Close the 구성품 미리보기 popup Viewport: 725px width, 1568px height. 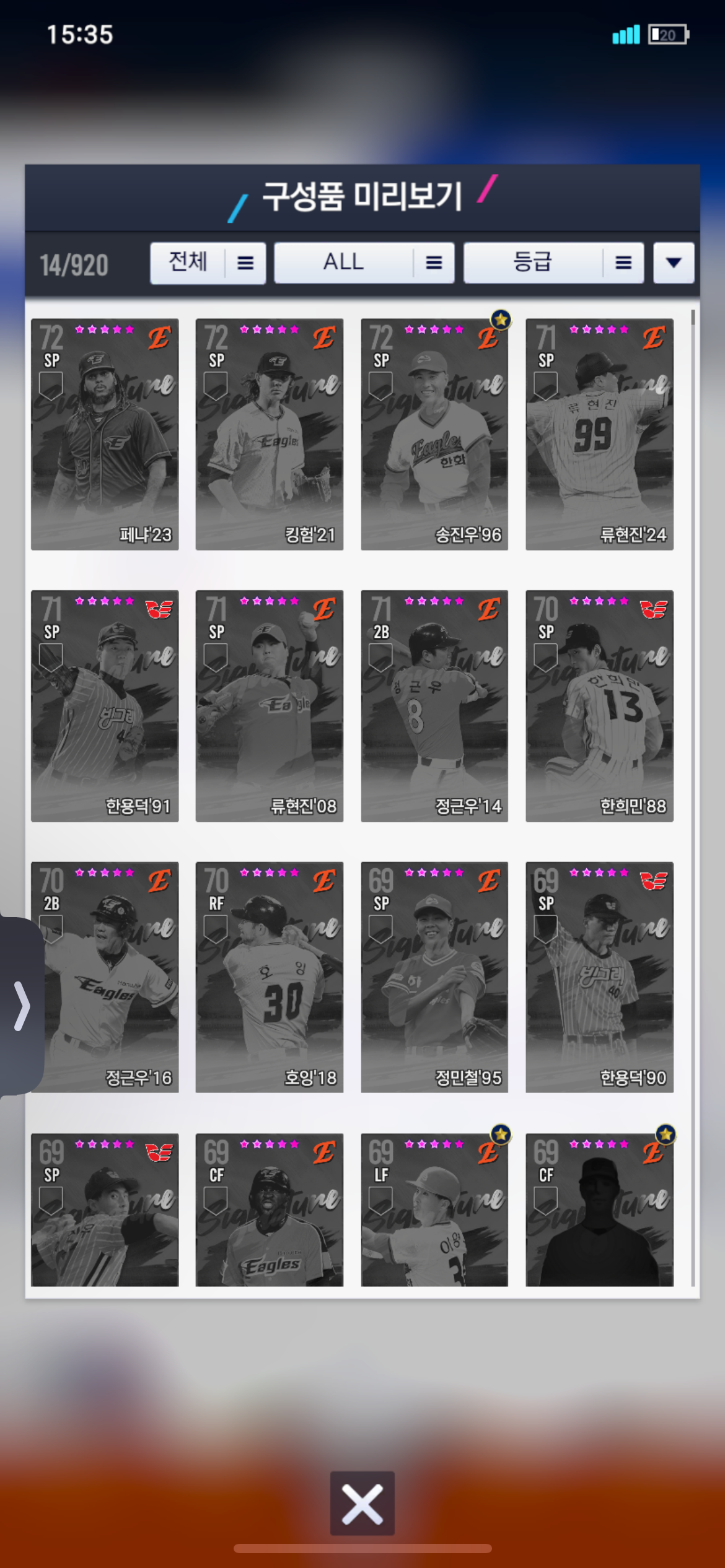click(x=362, y=1503)
